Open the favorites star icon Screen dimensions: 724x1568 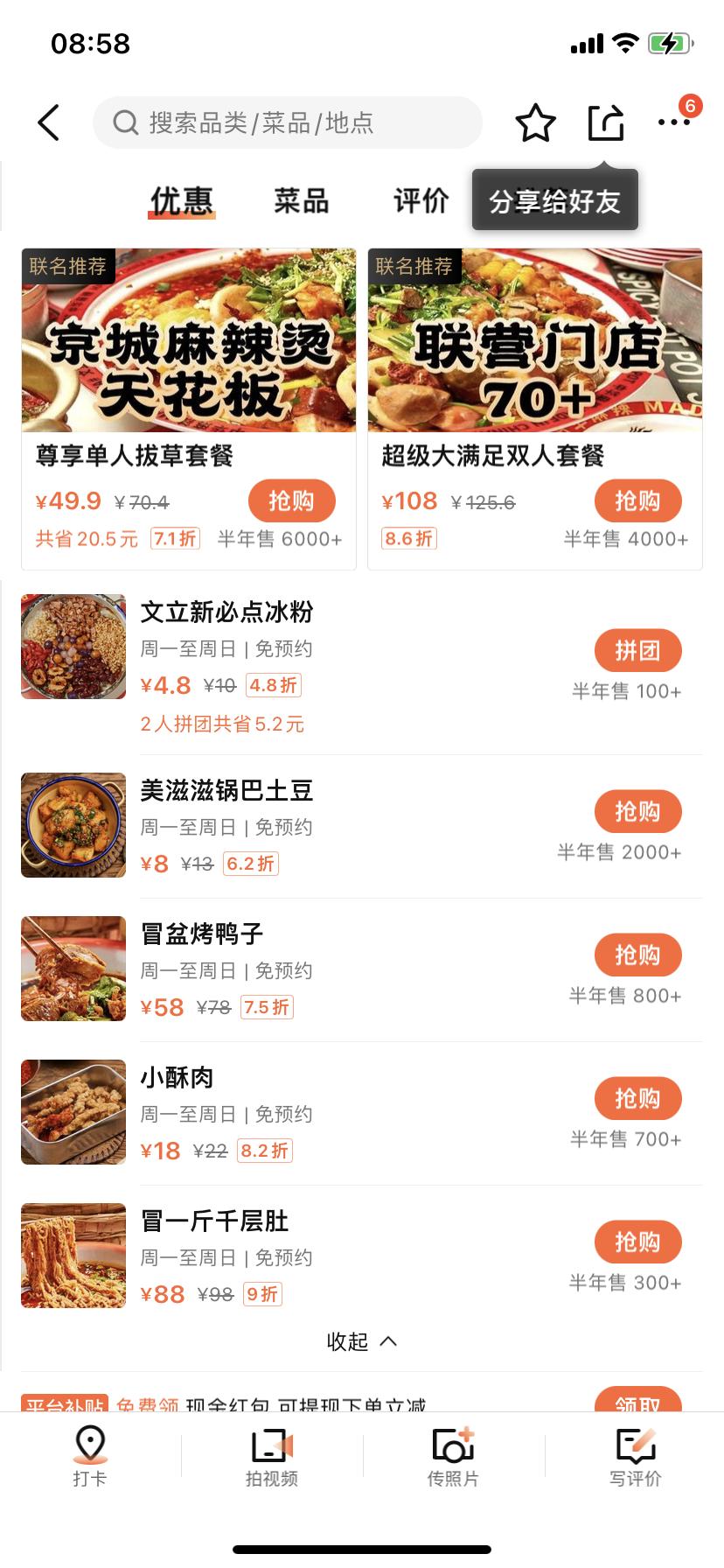535,122
